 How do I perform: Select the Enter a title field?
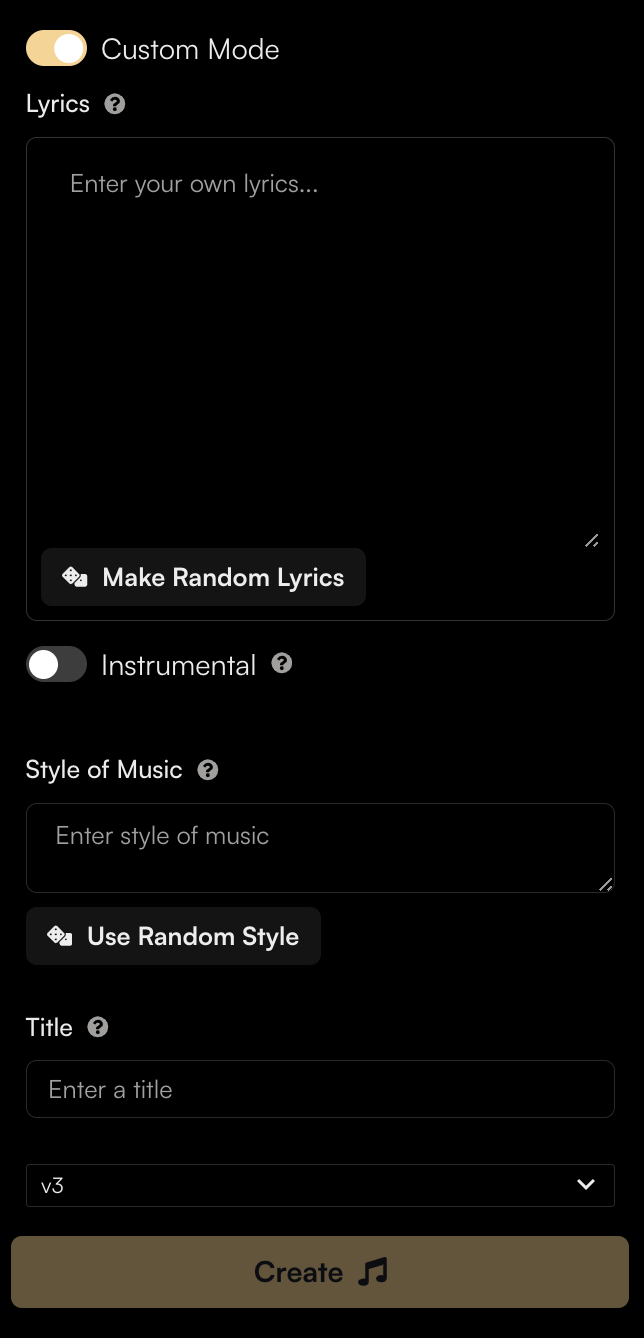320,1089
